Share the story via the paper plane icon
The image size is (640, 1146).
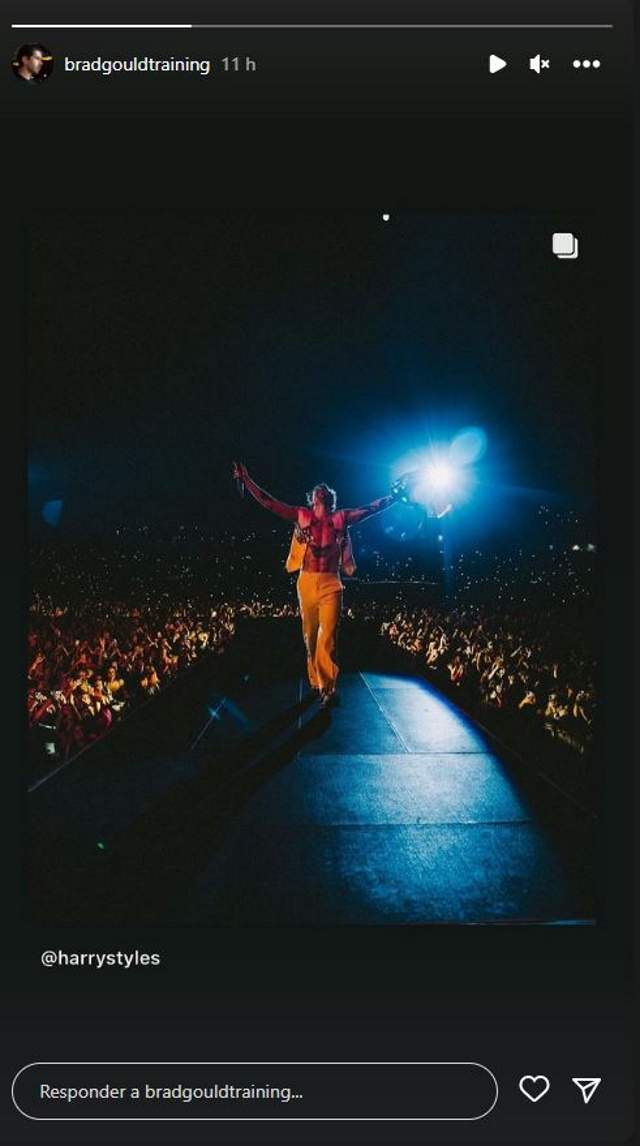pyautogui.click(x=587, y=1090)
